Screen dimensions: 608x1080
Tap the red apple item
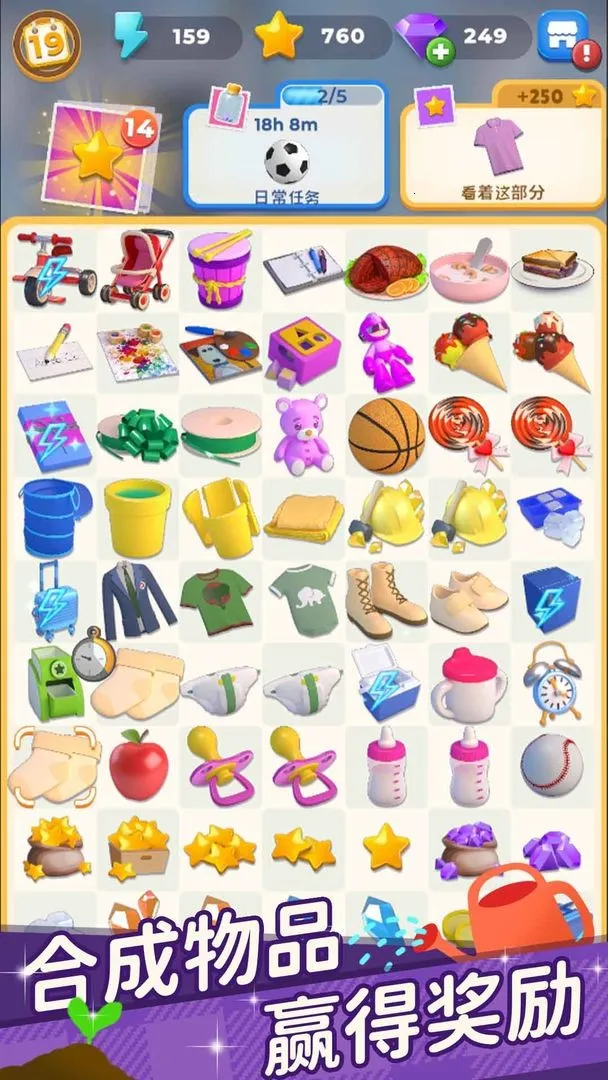(137, 765)
